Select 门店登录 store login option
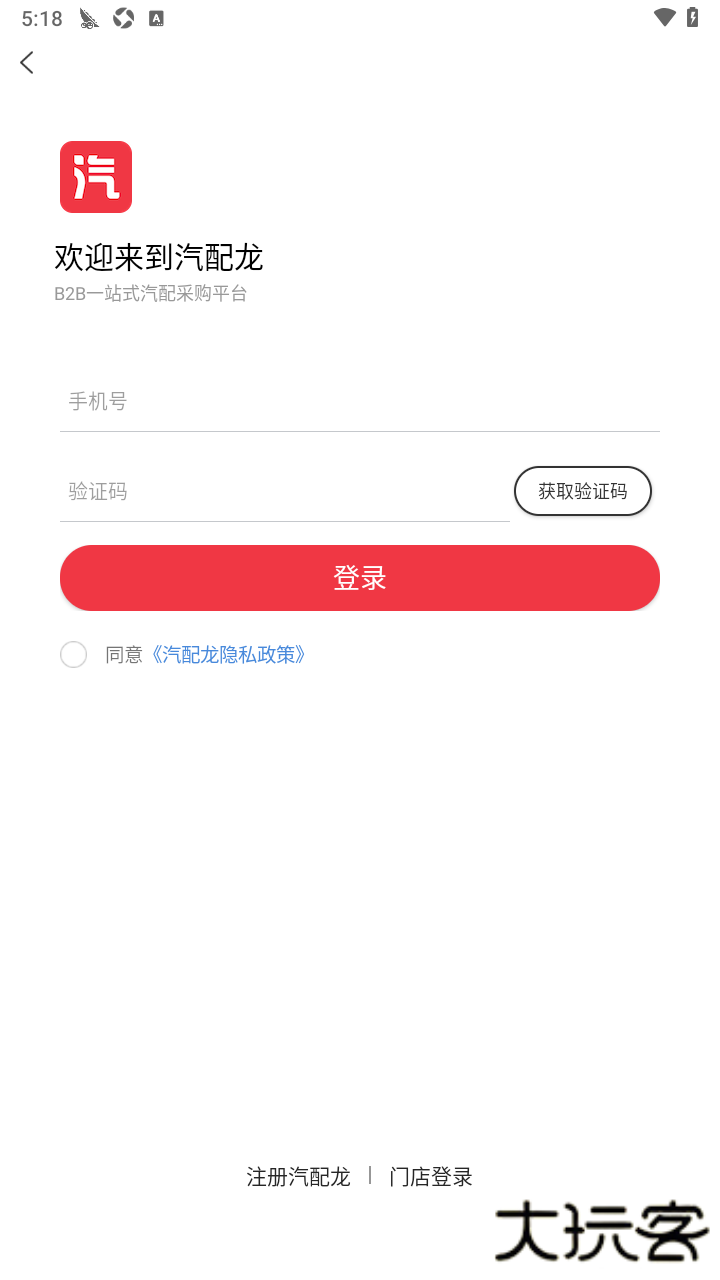Image resolution: width=720 pixels, height=1280 pixels. [x=430, y=1177]
